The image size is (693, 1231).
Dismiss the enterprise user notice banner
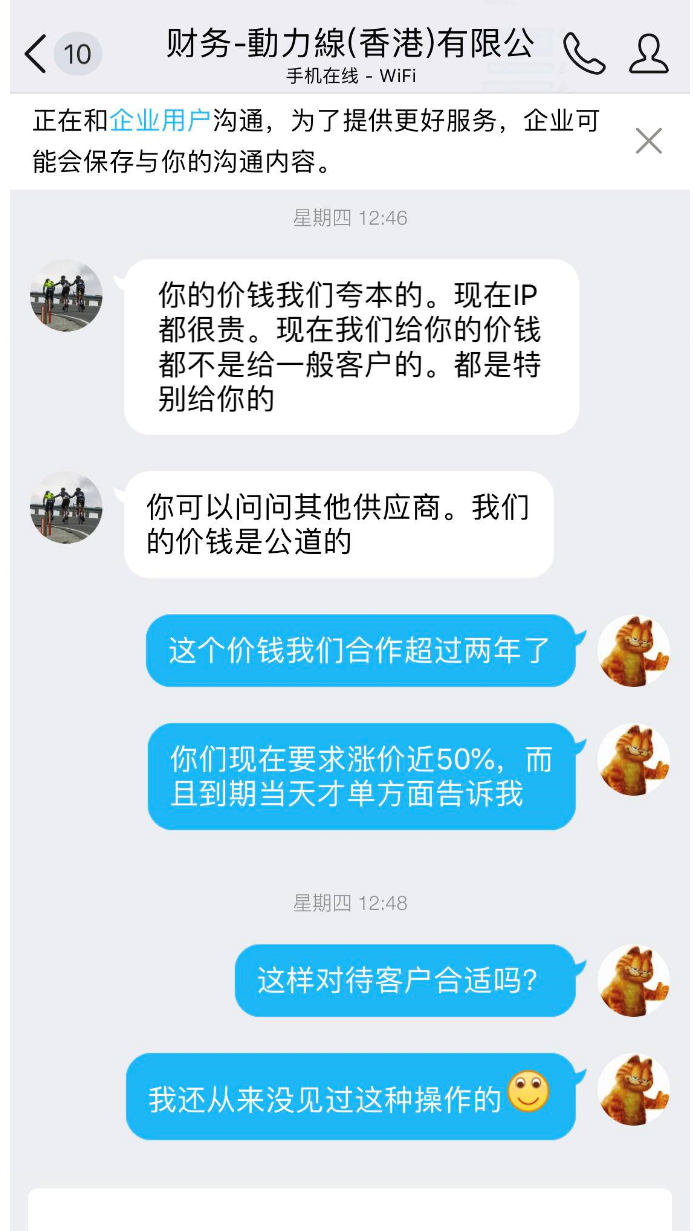click(x=648, y=141)
